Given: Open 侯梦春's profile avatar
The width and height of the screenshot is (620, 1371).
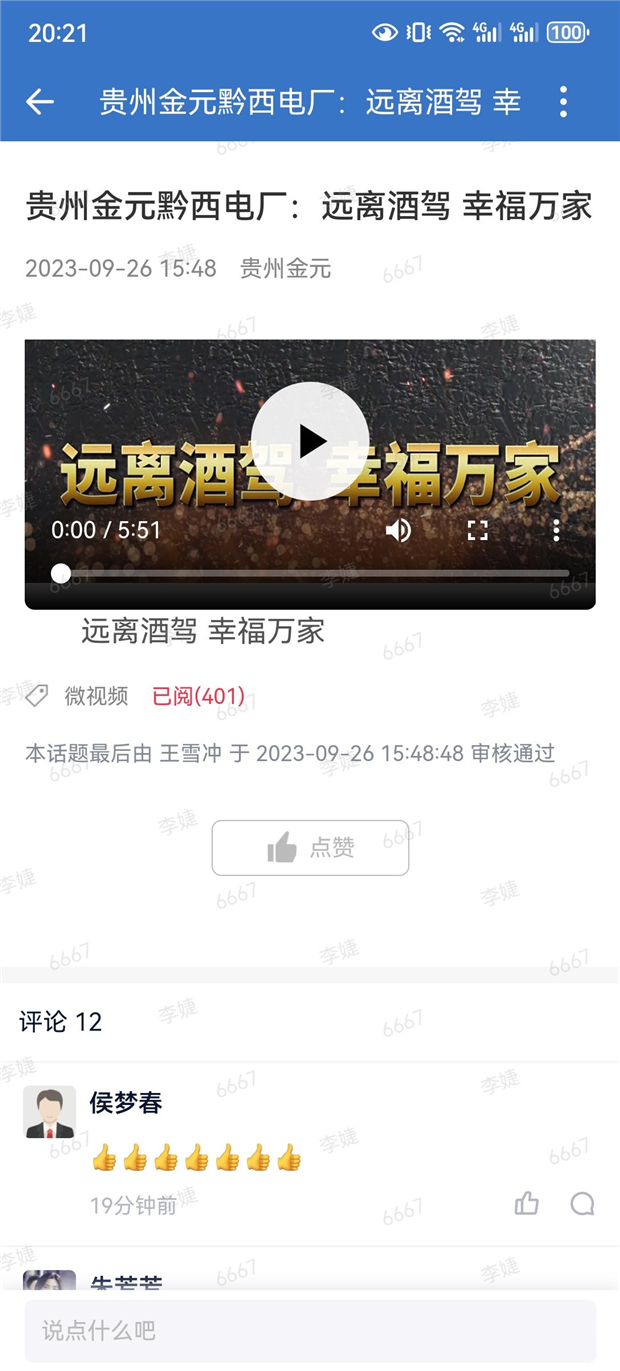Looking at the screenshot, I should coord(50,1112).
